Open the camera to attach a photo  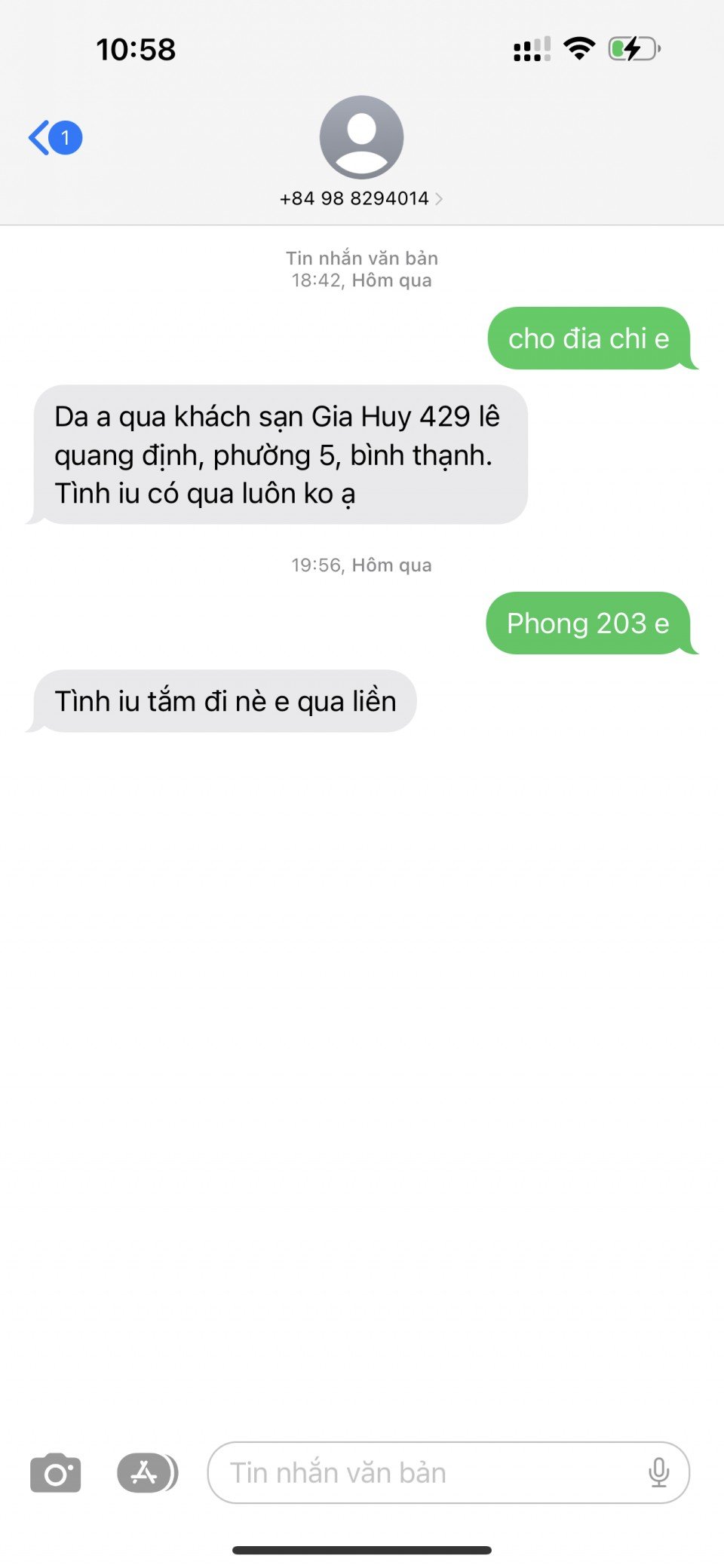(55, 1472)
